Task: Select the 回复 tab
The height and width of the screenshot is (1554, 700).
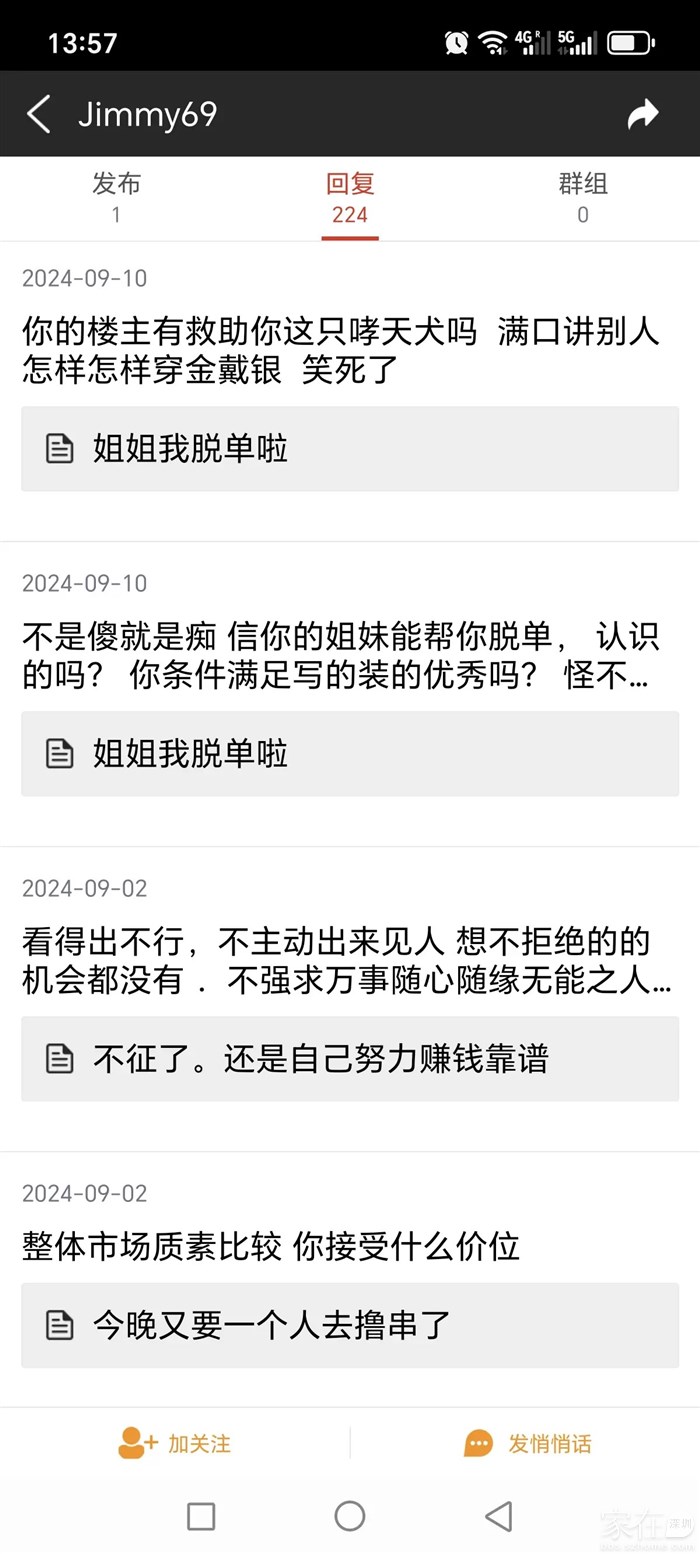Action: pos(349,198)
